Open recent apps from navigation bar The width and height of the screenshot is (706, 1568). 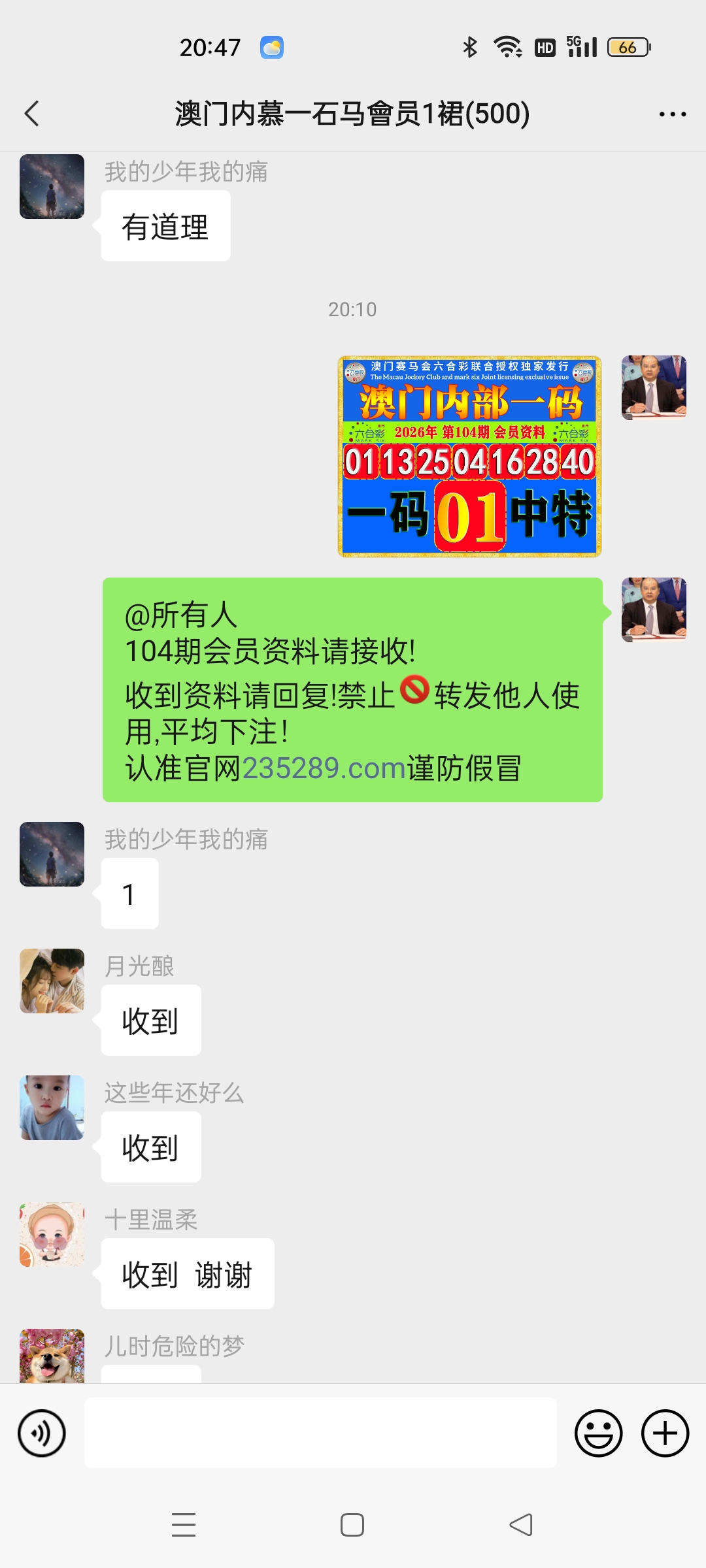(184, 1525)
